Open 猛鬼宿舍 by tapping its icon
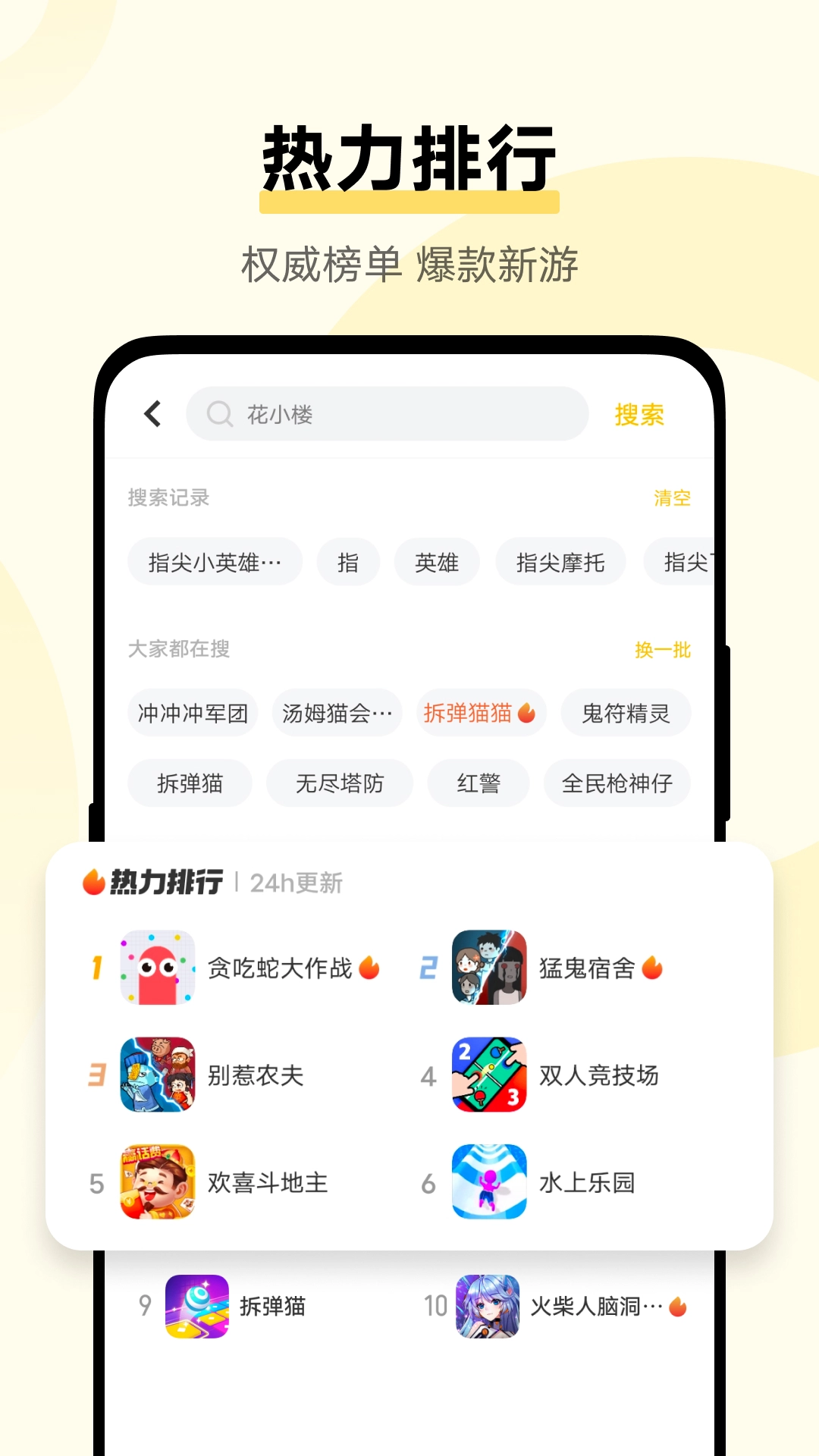The width and height of the screenshot is (819, 1456). click(488, 968)
